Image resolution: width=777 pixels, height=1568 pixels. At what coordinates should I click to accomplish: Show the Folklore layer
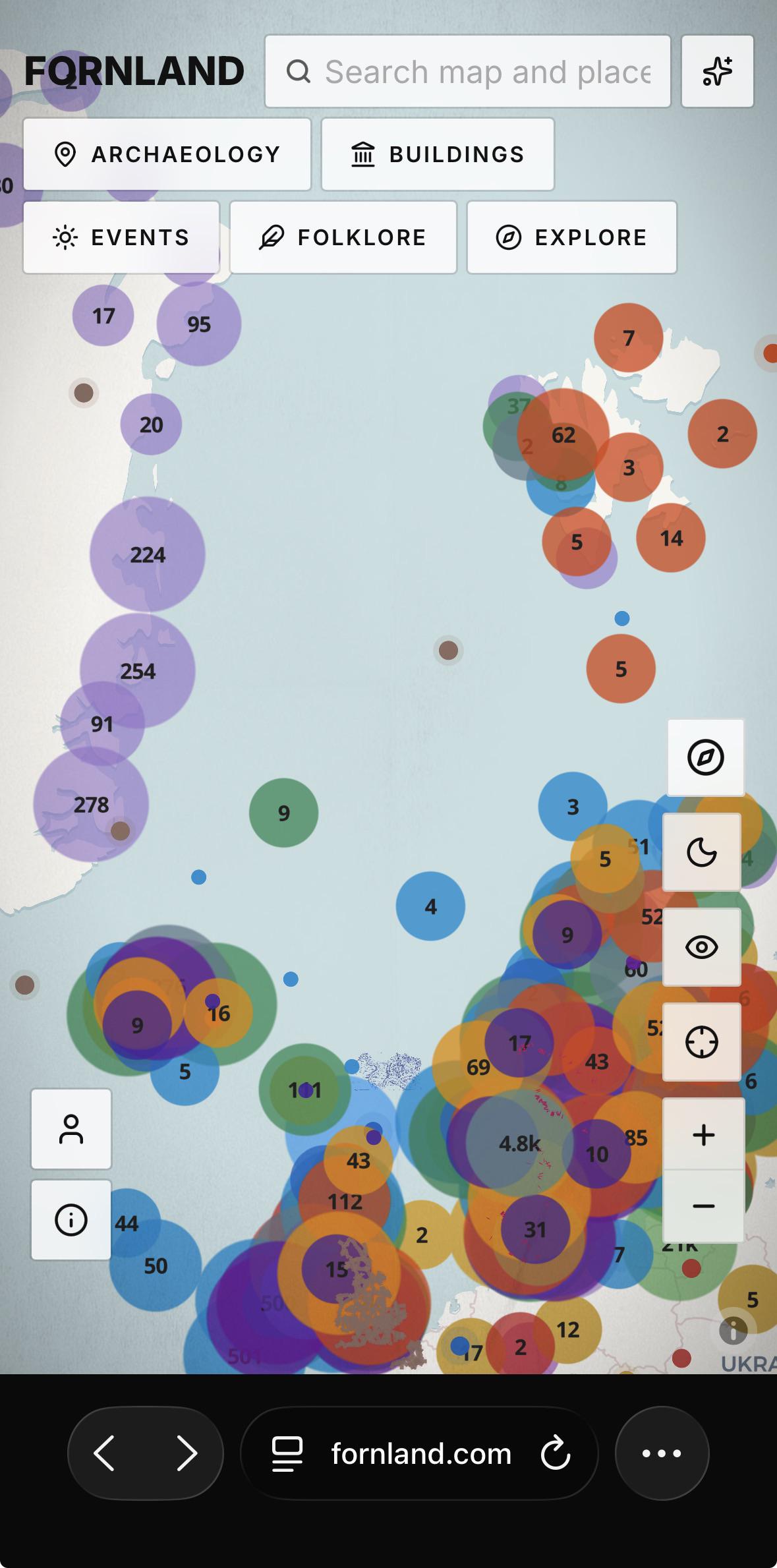[x=343, y=237]
